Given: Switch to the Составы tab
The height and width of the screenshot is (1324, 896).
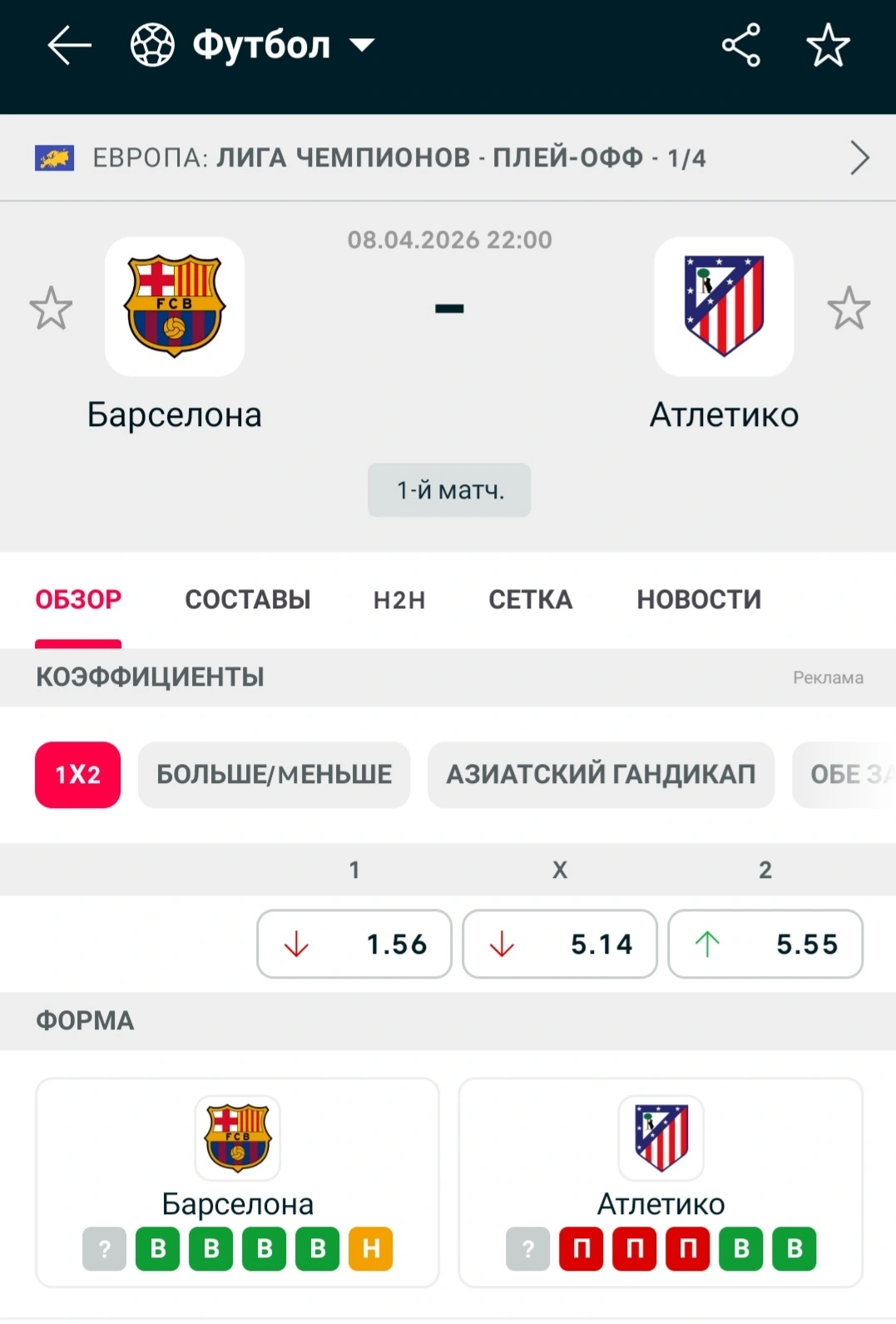Looking at the screenshot, I should coord(248,600).
